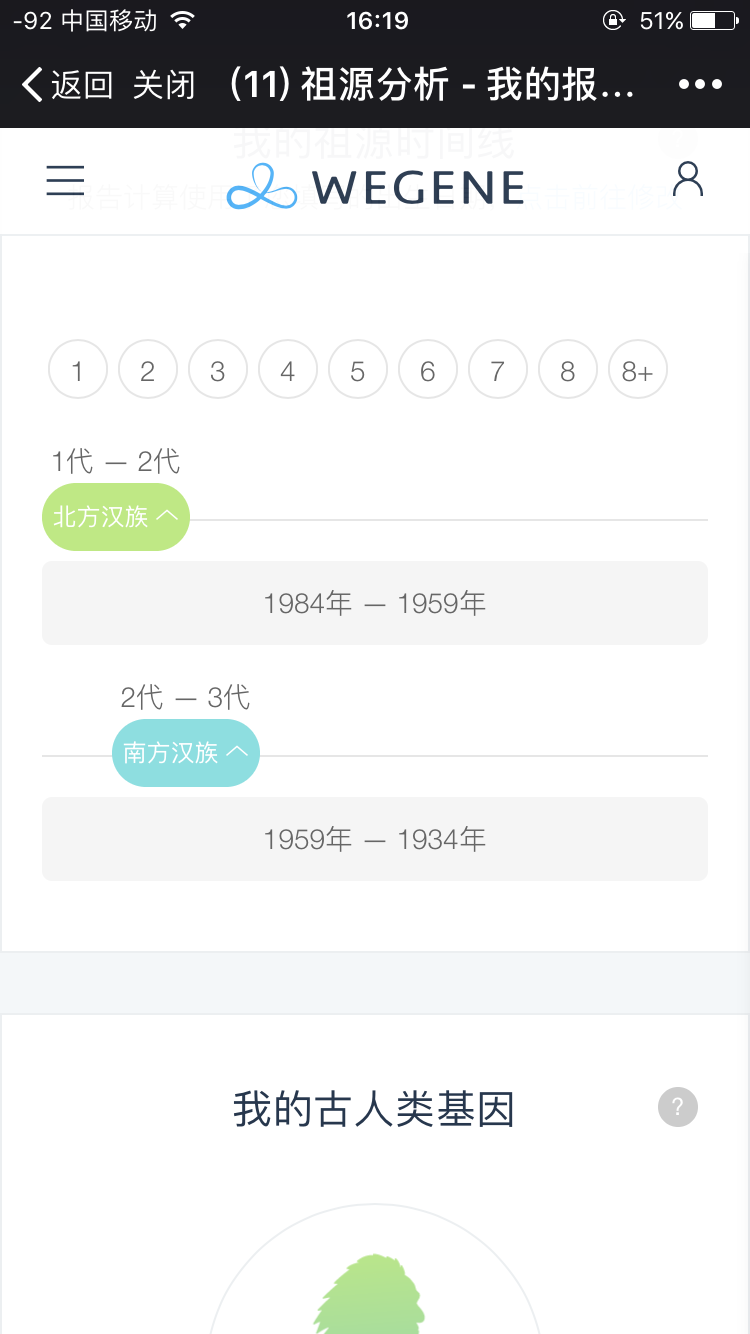Open the hamburger navigation menu

pyautogui.click(x=66, y=180)
